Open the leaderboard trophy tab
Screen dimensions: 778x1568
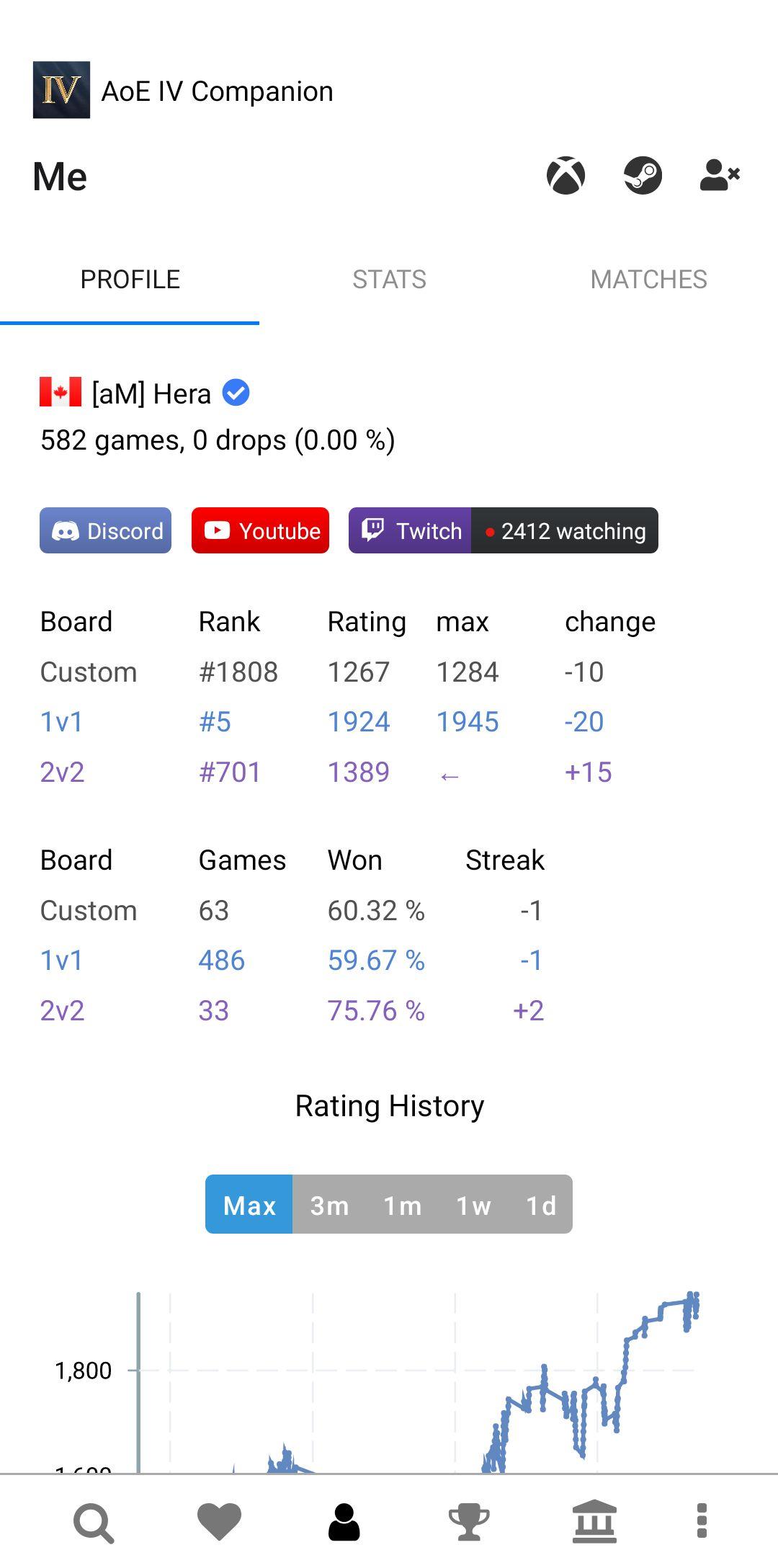click(x=469, y=1522)
